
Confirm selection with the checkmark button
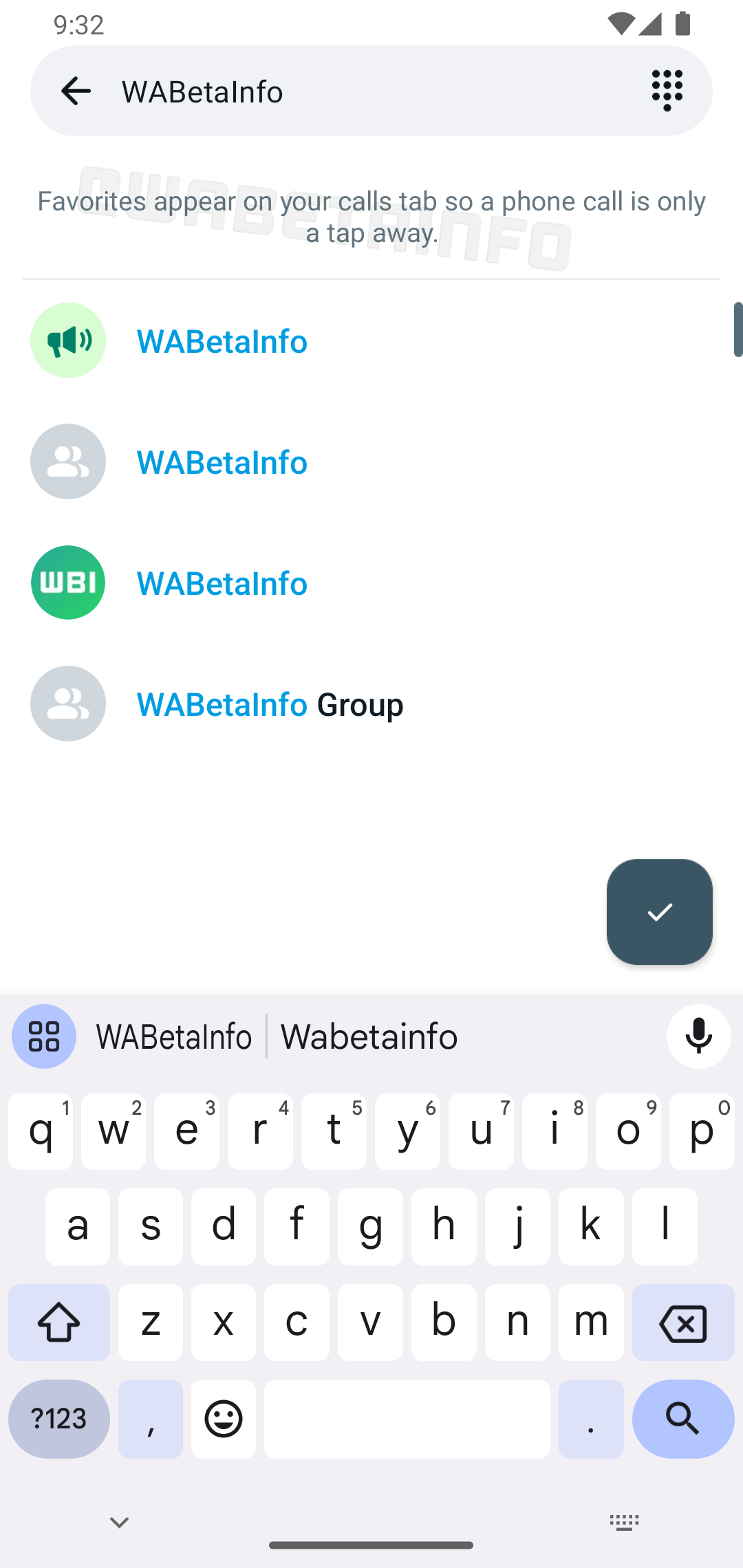[x=660, y=912]
